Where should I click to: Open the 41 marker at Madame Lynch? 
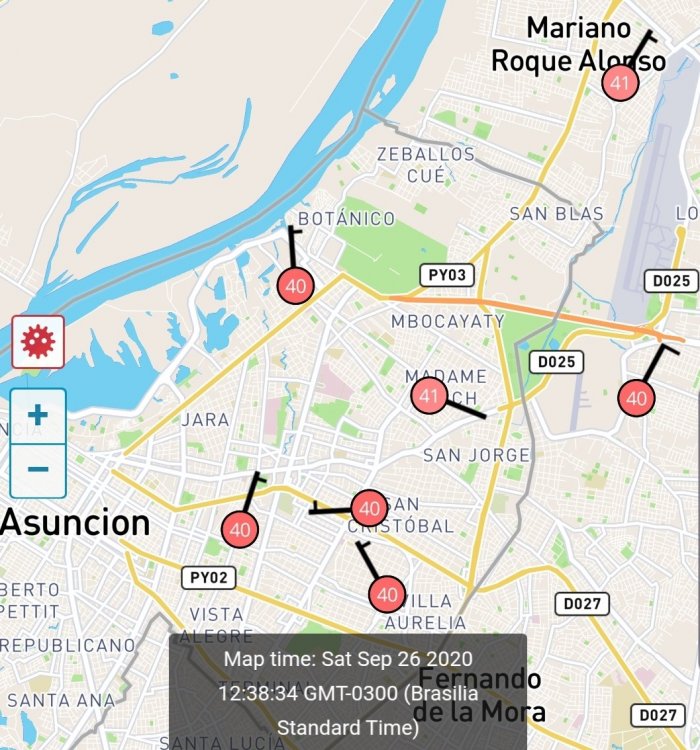point(430,396)
